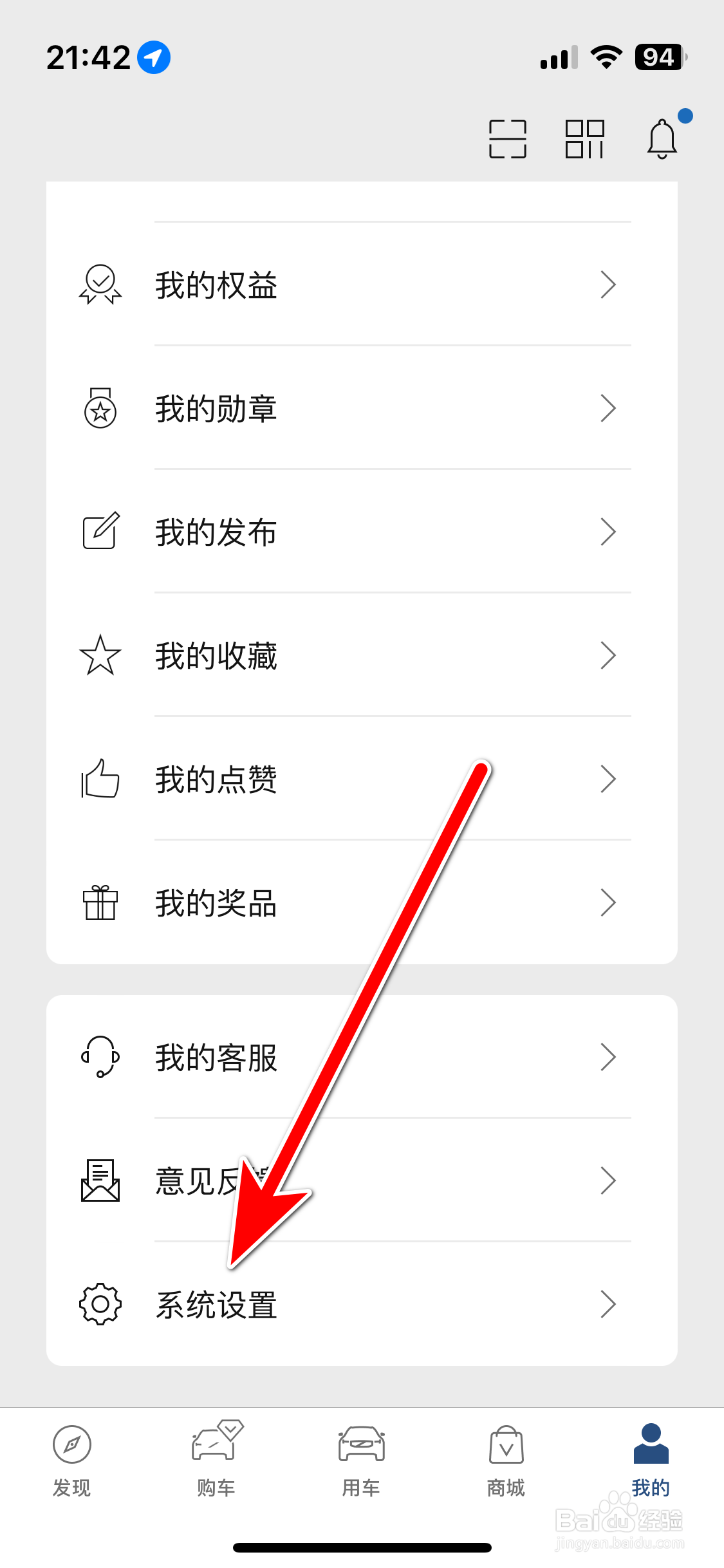Expand the 系统设置 row chevron
The height and width of the screenshot is (1568, 724).
pyautogui.click(x=608, y=1305)
